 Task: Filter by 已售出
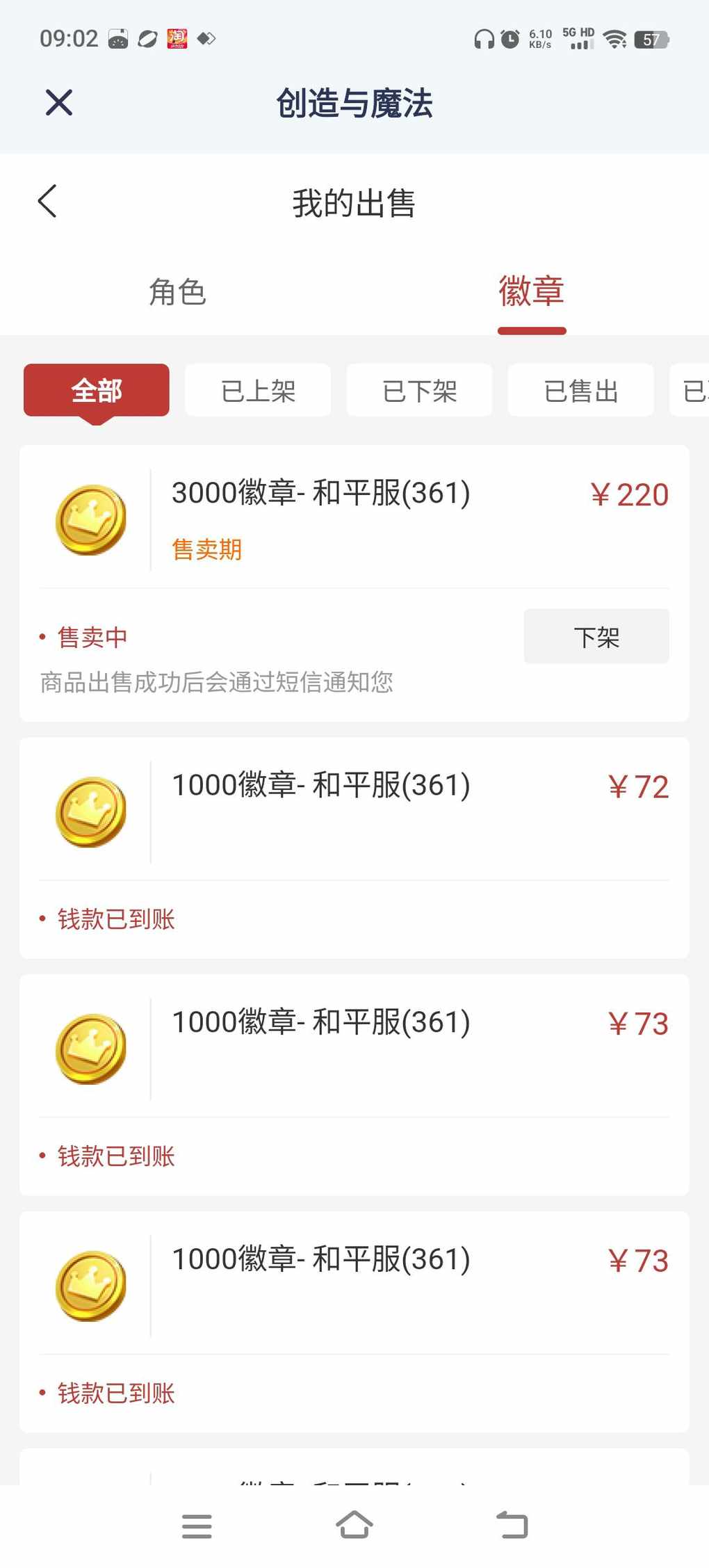[580, 390]
